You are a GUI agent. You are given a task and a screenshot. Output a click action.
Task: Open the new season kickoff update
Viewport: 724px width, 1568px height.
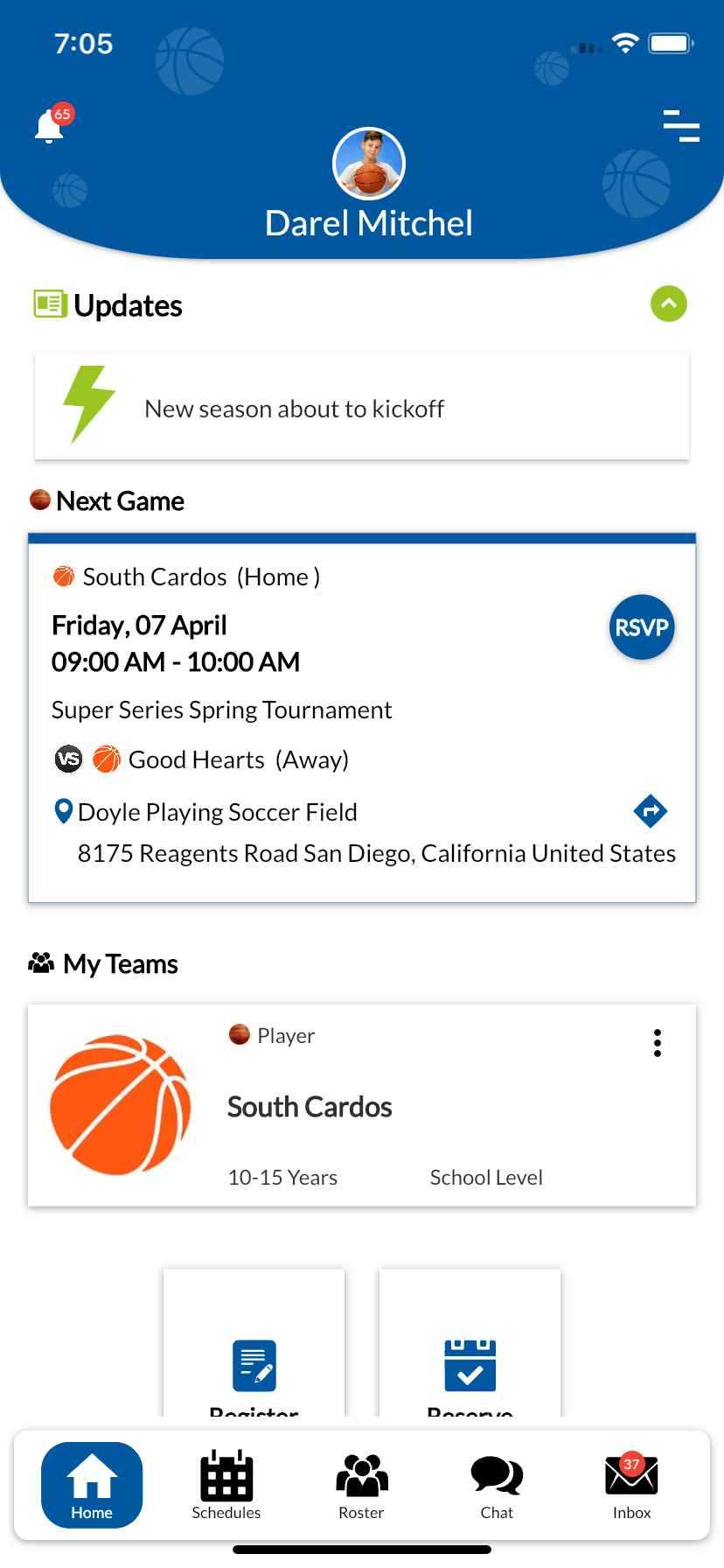[362, 407]
